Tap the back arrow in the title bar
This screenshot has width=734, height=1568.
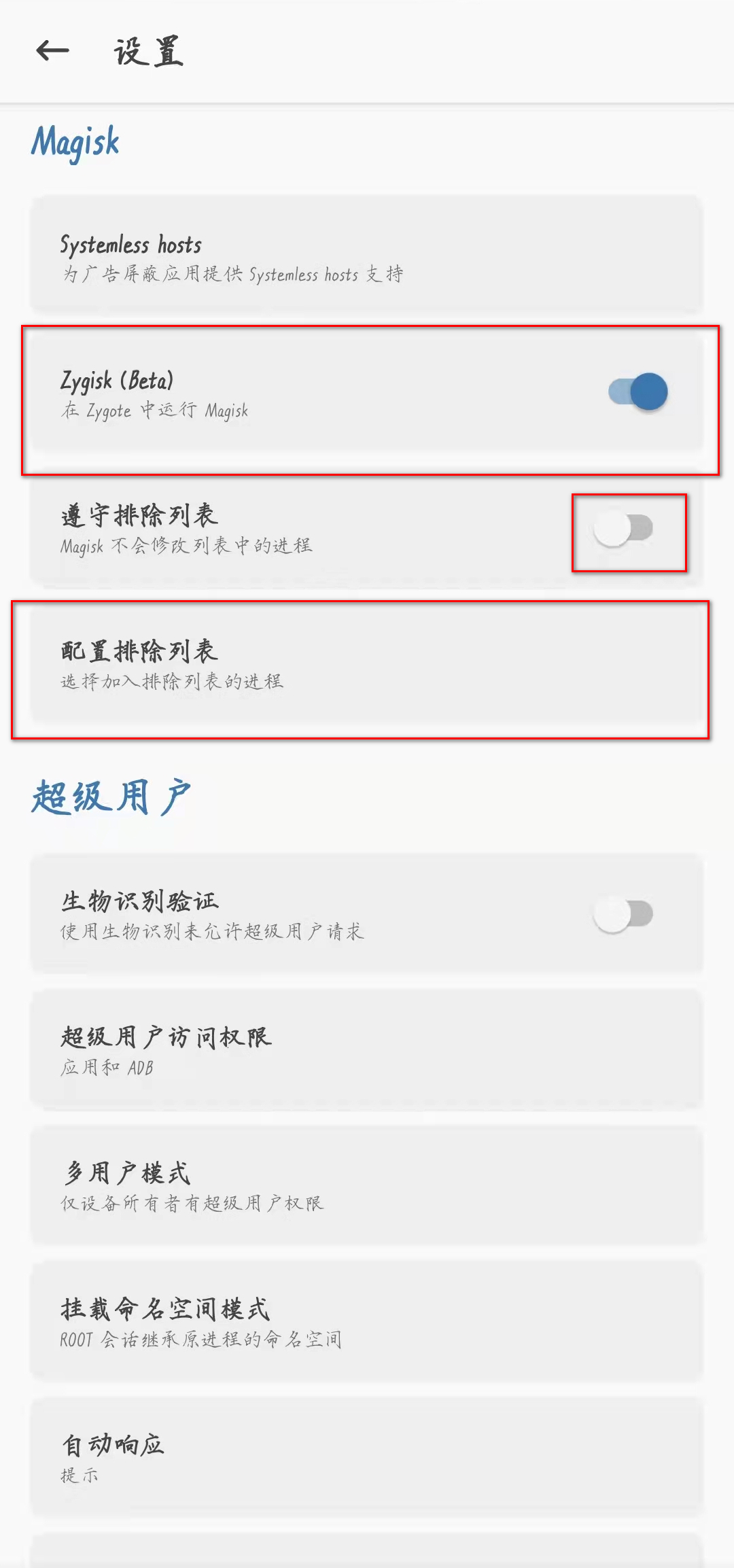tap(53, 51)
